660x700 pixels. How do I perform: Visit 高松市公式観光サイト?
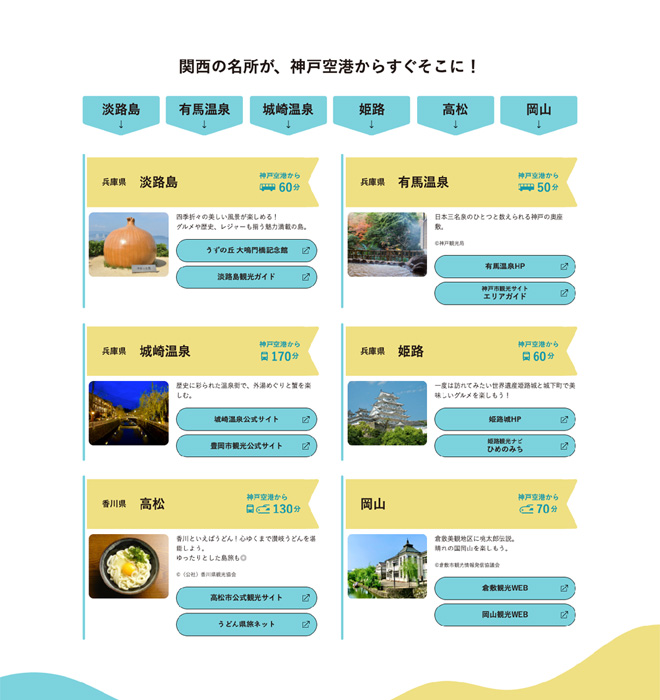[246, 598]
